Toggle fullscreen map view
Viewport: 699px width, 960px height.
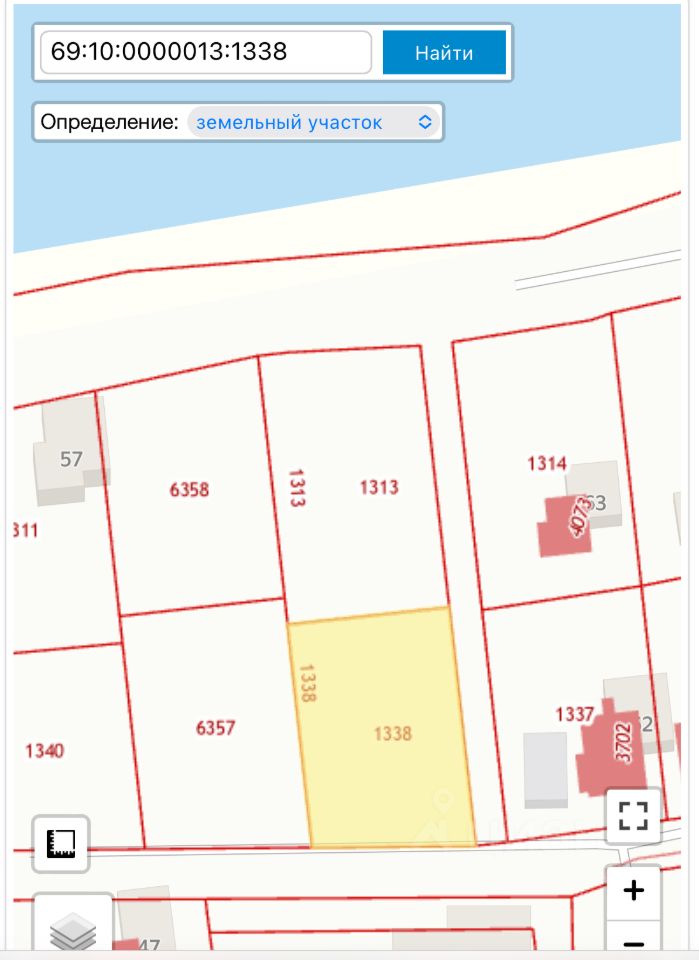[633, 815]
